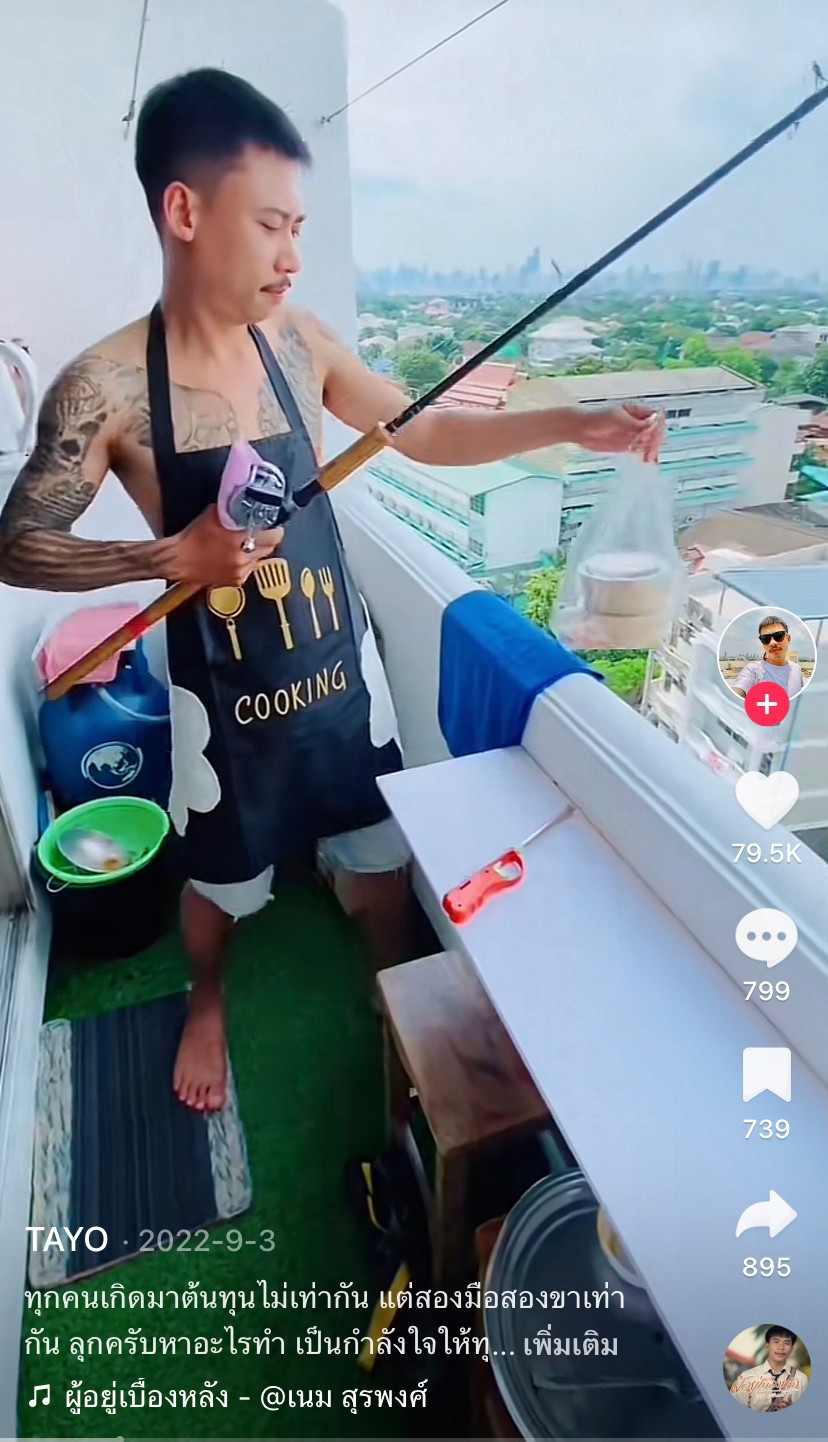The height and width of the screenshot is (1442, 828).
Task: Open TAYO's username link
Action: coord(66,1240)
